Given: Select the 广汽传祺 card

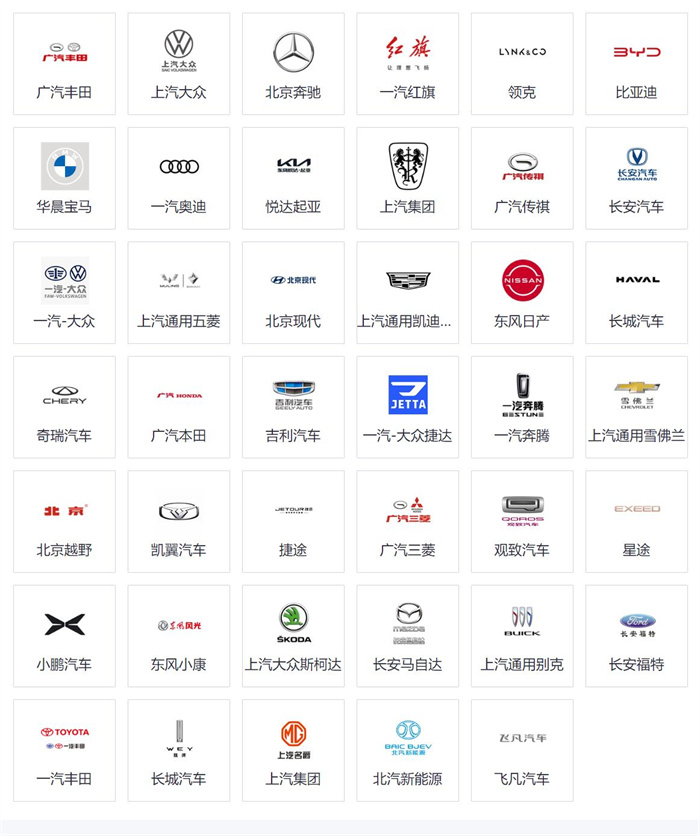Looking at the screenshot, I should pyautogui.click(x=522, y=178).
